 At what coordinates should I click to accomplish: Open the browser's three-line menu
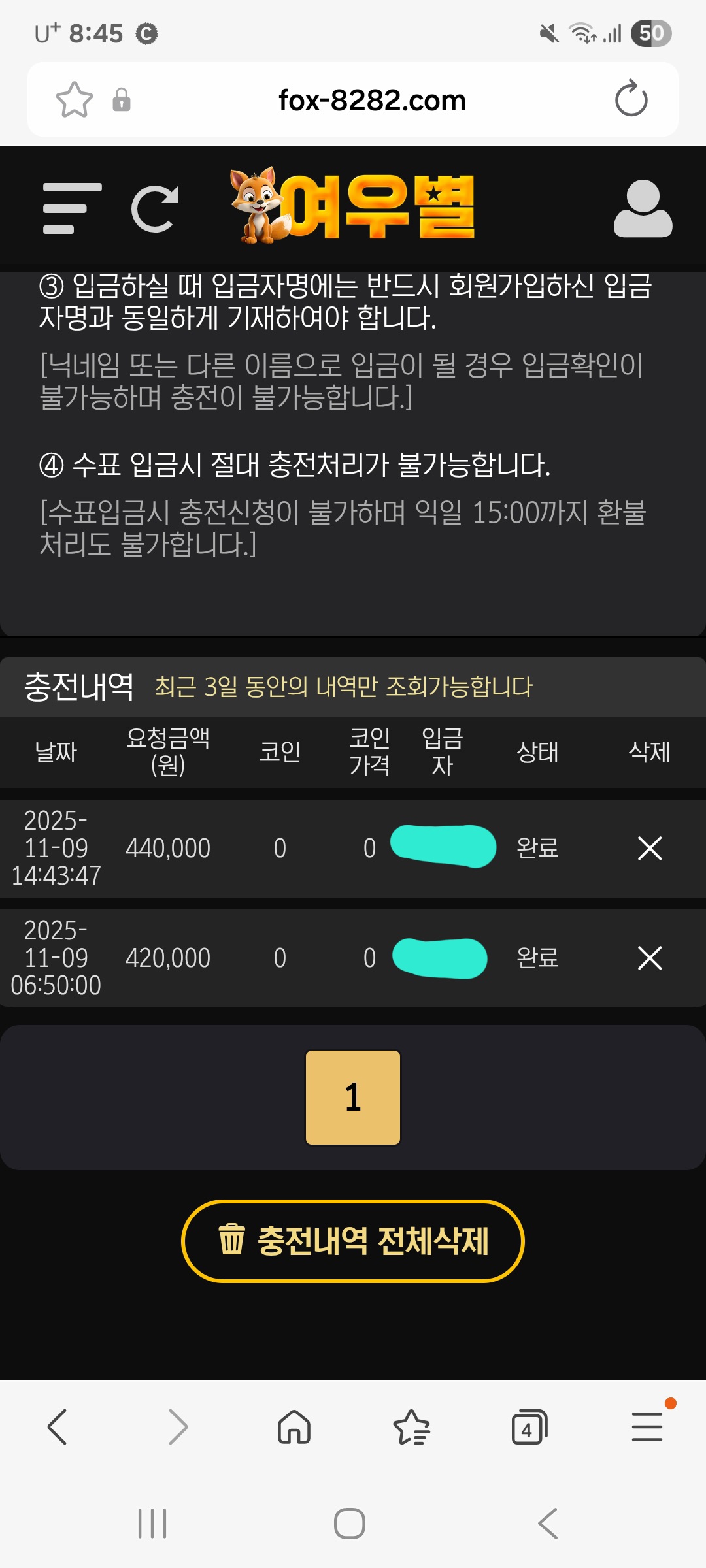[647, 1426]
